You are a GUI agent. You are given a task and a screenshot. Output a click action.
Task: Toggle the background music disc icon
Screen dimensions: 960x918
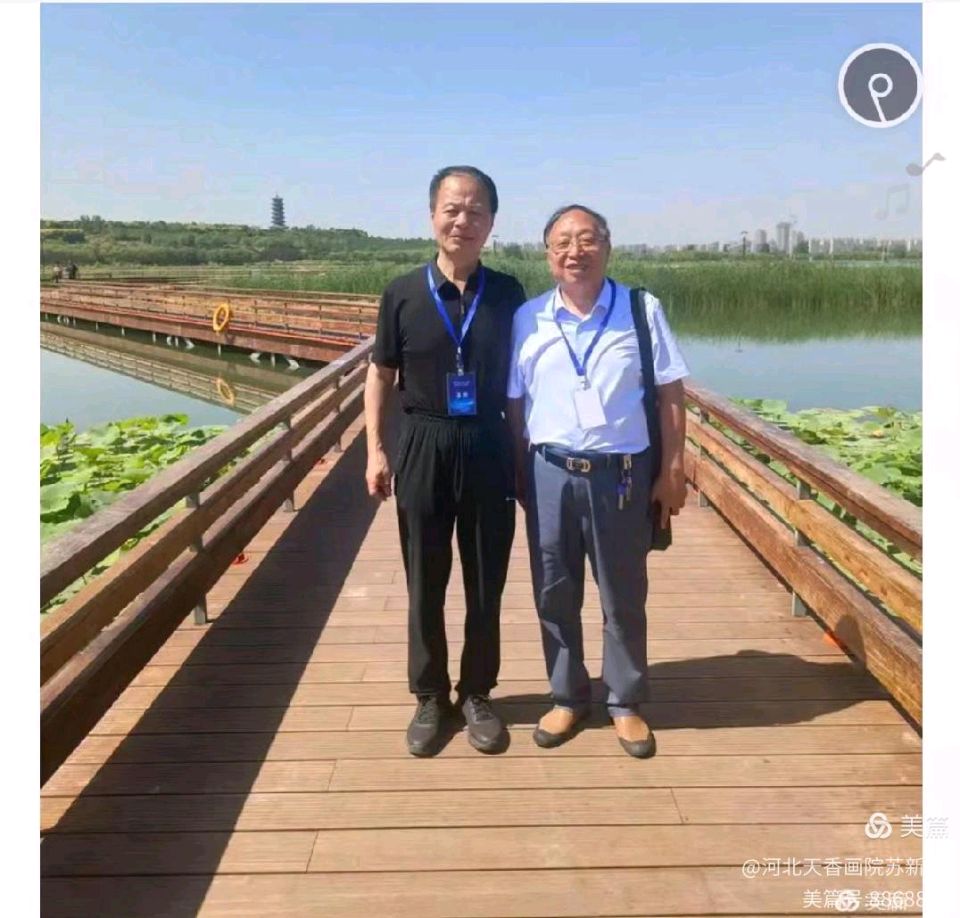pos(880,85)
